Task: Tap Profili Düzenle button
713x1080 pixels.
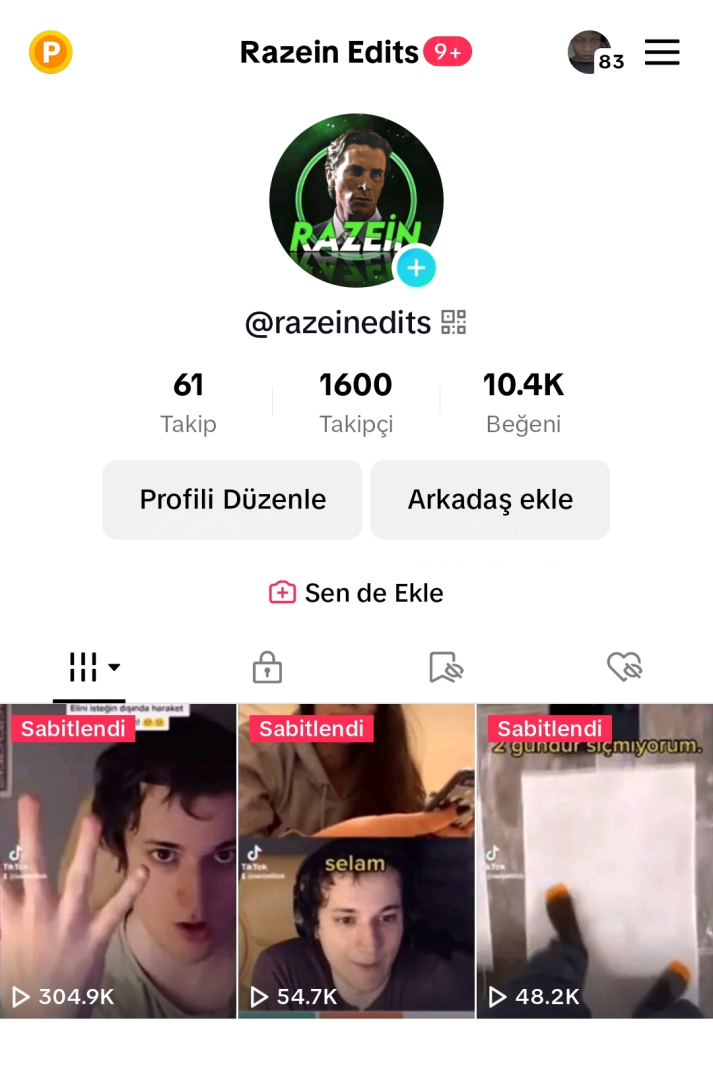Action: point(232,500)
